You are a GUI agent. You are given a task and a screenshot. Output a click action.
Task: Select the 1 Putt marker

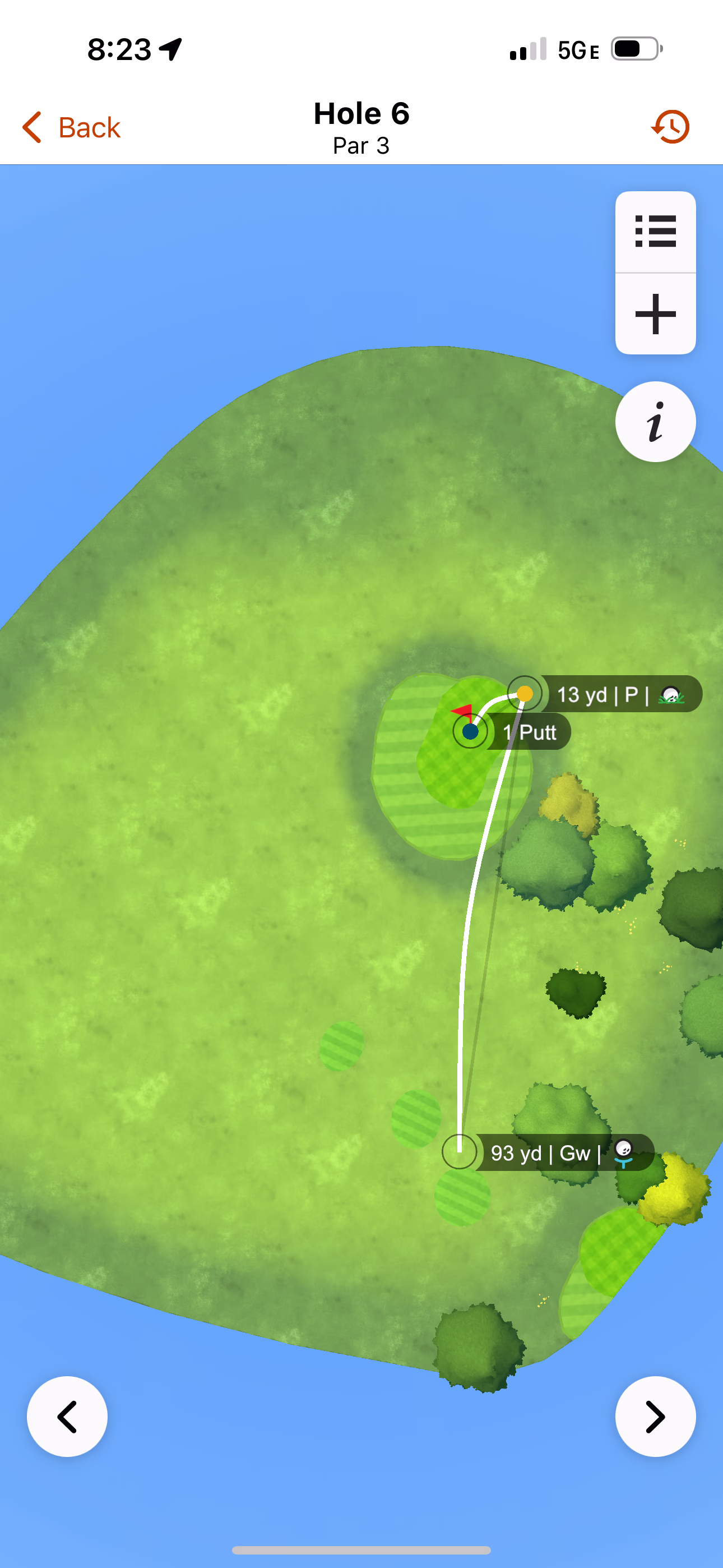pos(529,732)
